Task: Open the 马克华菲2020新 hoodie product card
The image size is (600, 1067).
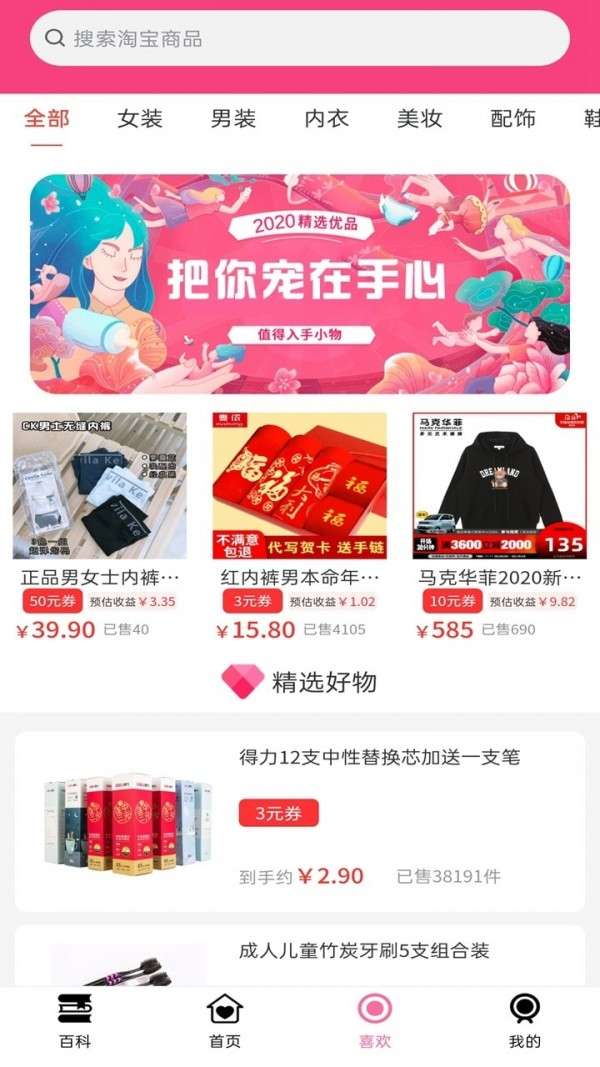Action: (500, 526)
